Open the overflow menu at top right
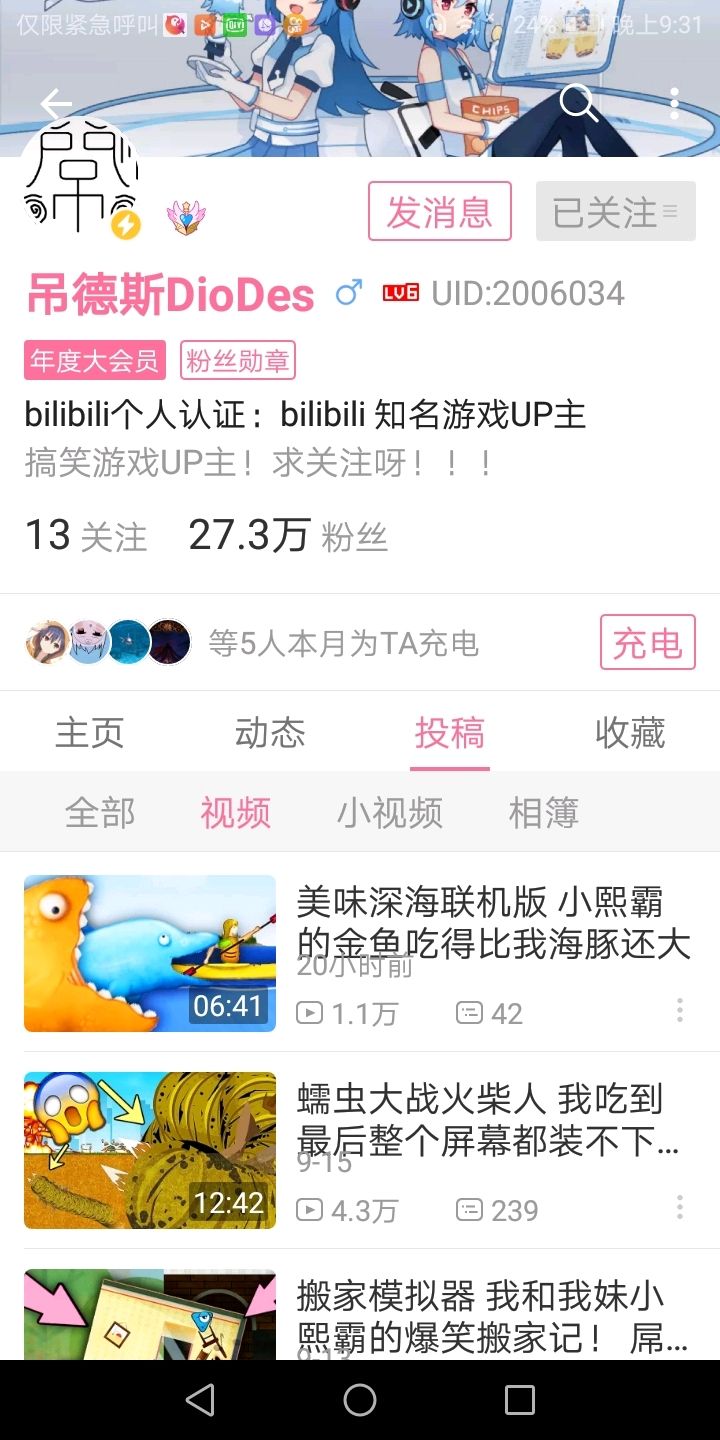Screen dimensions: 720x1440 pyautogui.click(x=674, y=103)
